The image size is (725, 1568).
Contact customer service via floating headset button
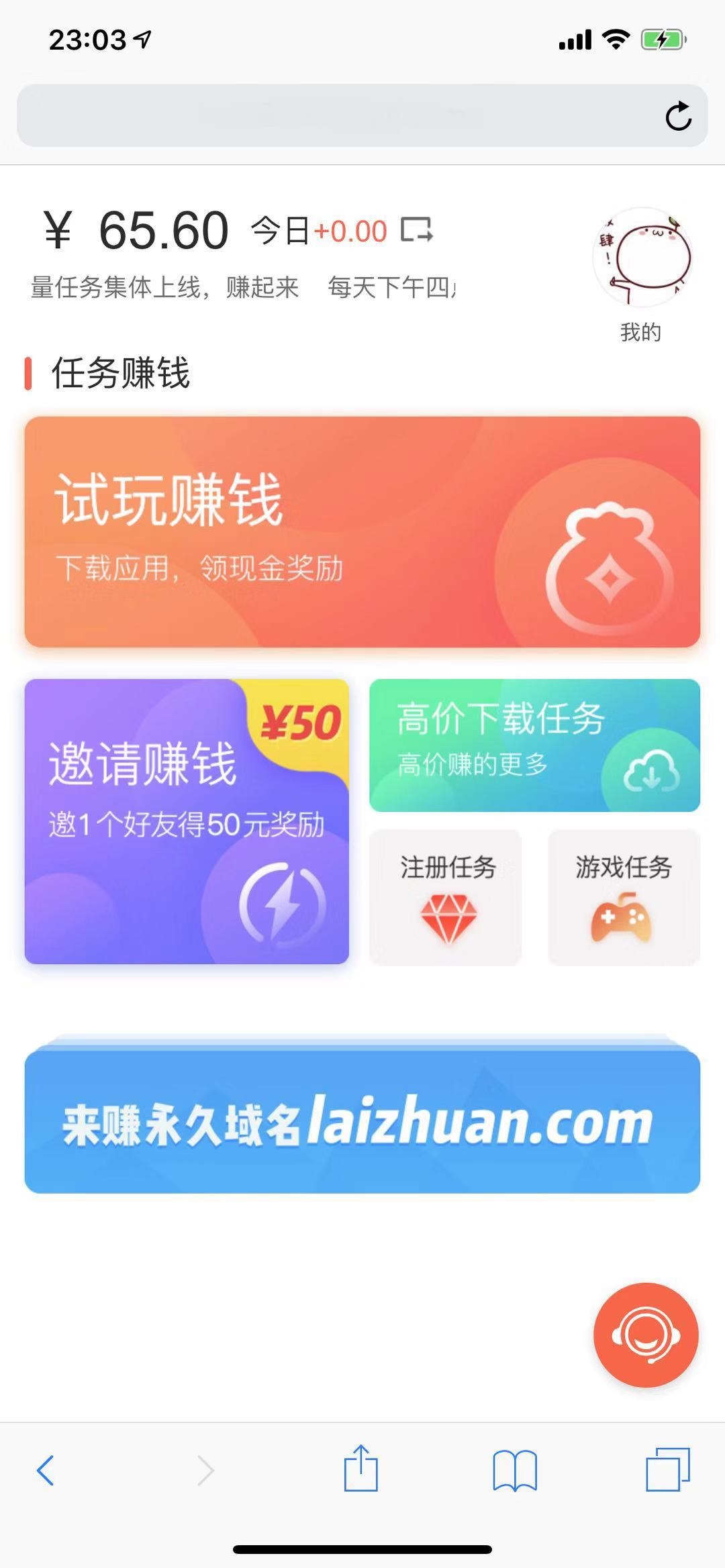click(x=646, y=1335)
